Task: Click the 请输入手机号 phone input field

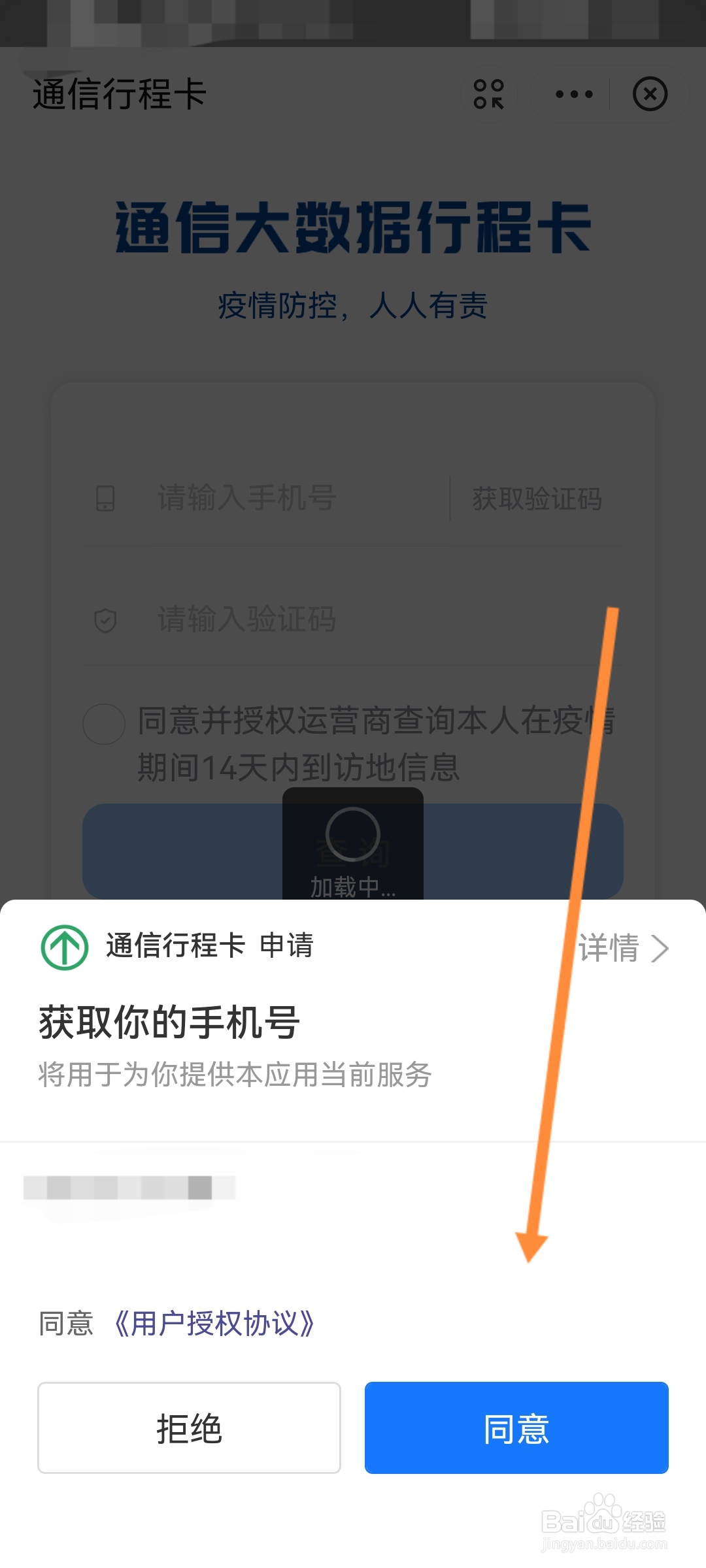Action: (x=261, y=498)
